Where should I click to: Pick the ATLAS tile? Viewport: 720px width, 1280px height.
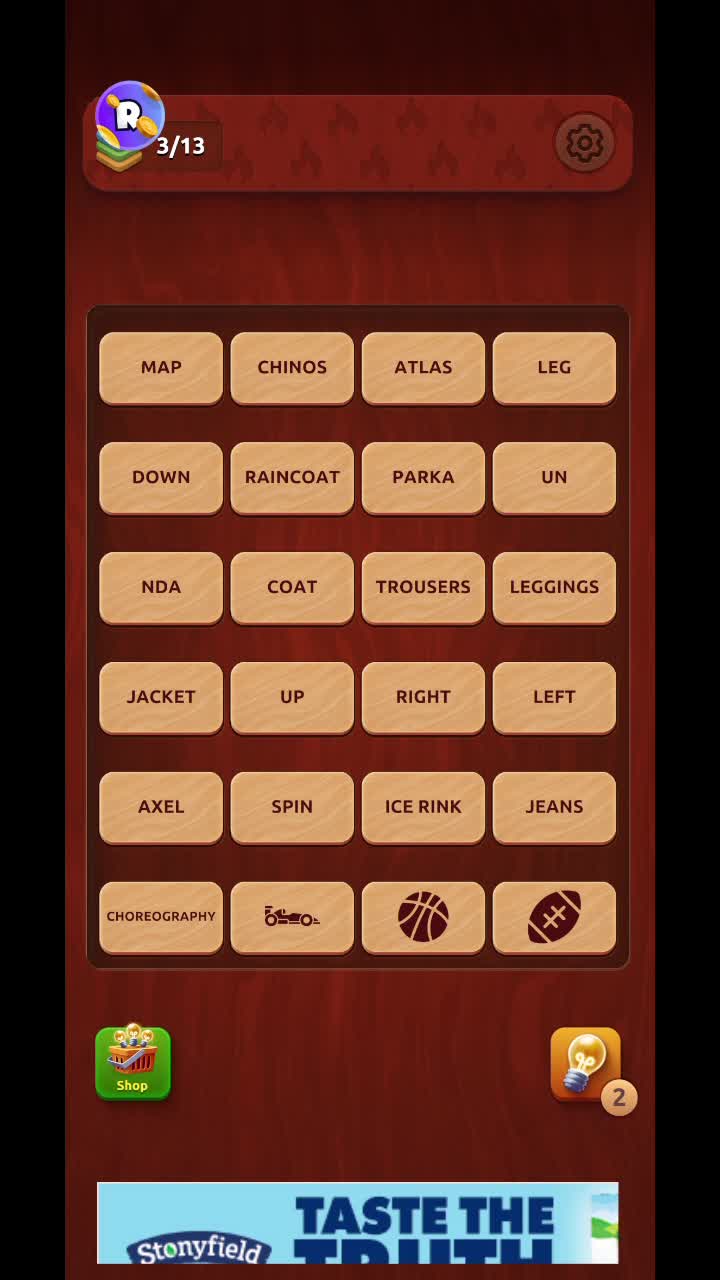[x=423, y=368]
